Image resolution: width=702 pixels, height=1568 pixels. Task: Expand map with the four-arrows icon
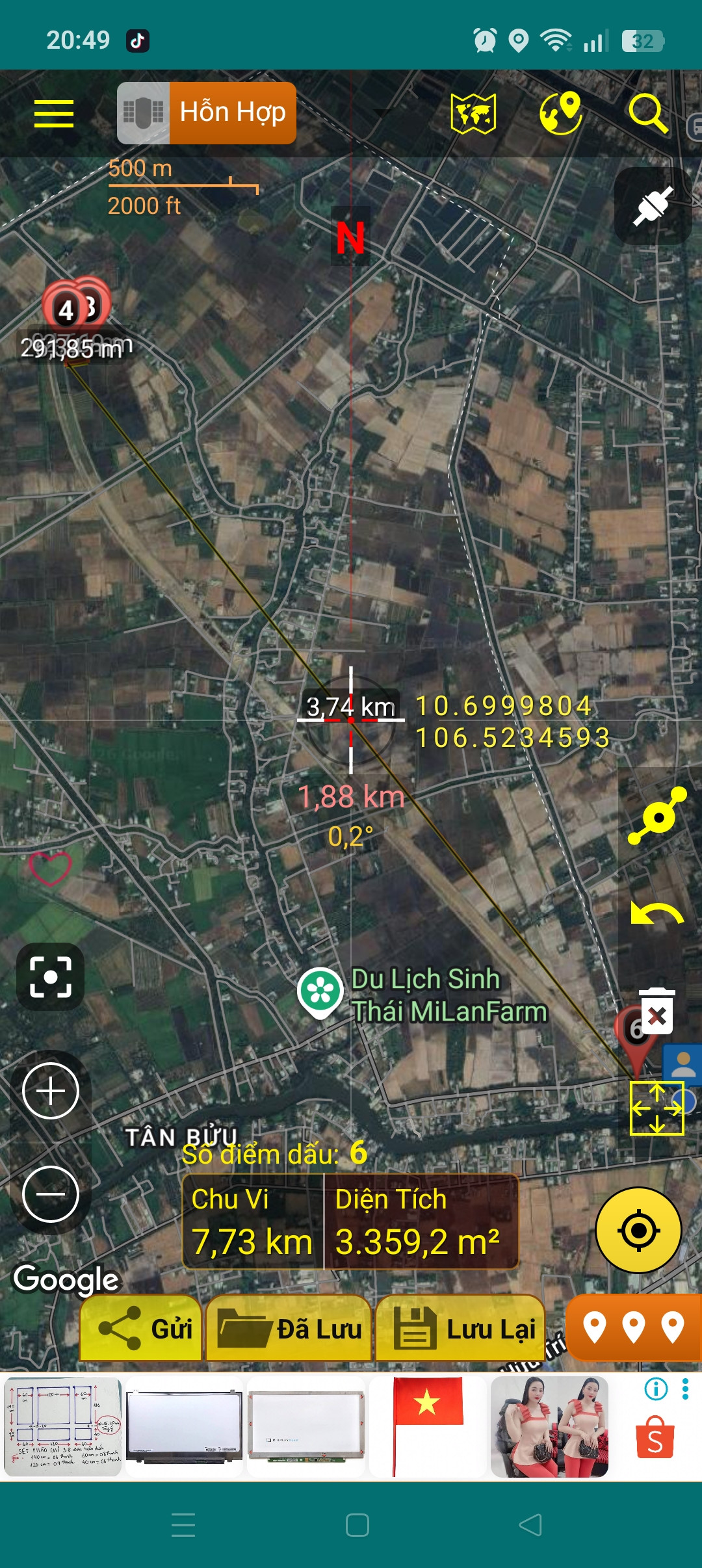click(657, 1108)
